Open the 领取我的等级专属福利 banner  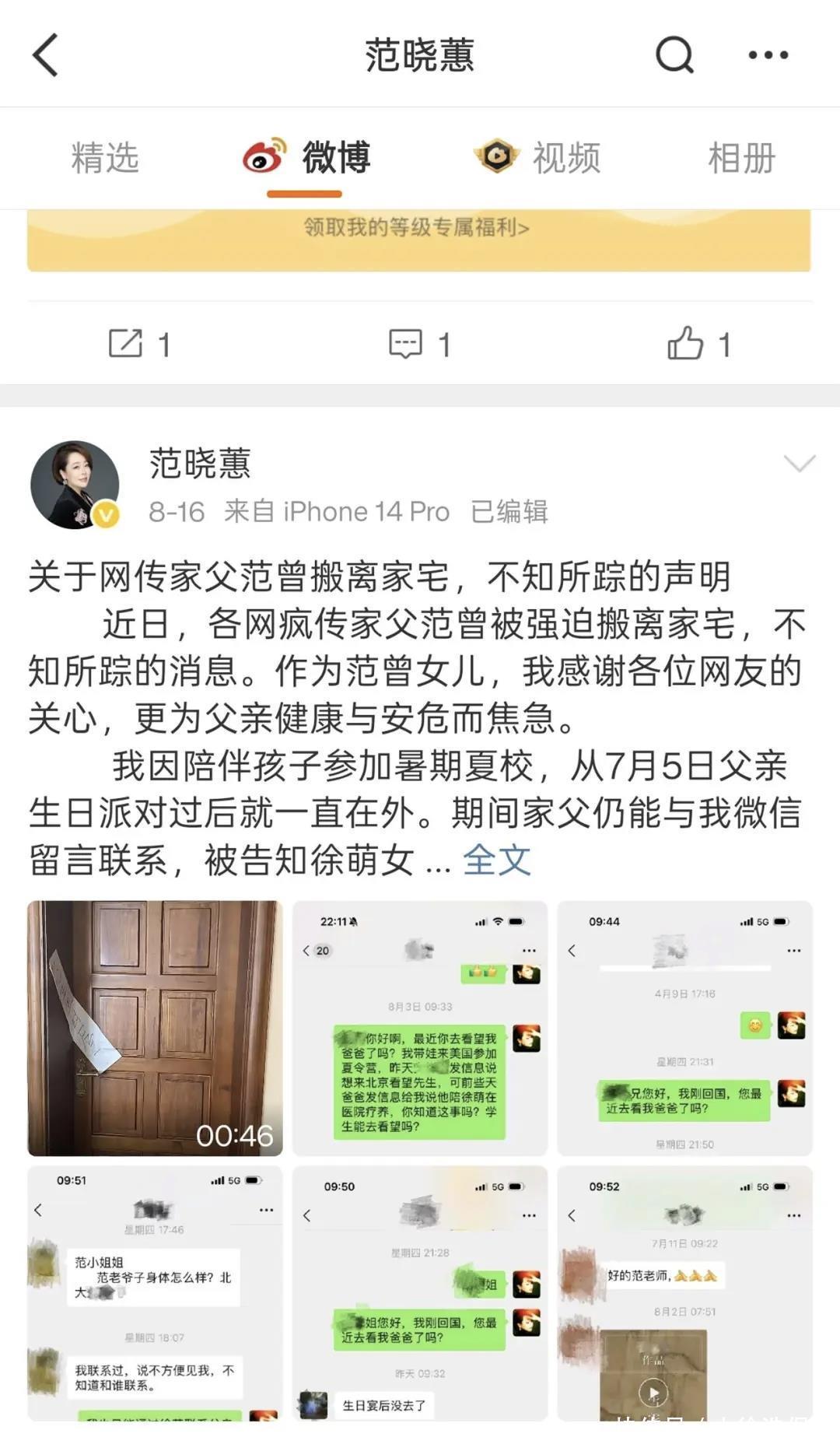pyautogui.click(x=418, y=229)
